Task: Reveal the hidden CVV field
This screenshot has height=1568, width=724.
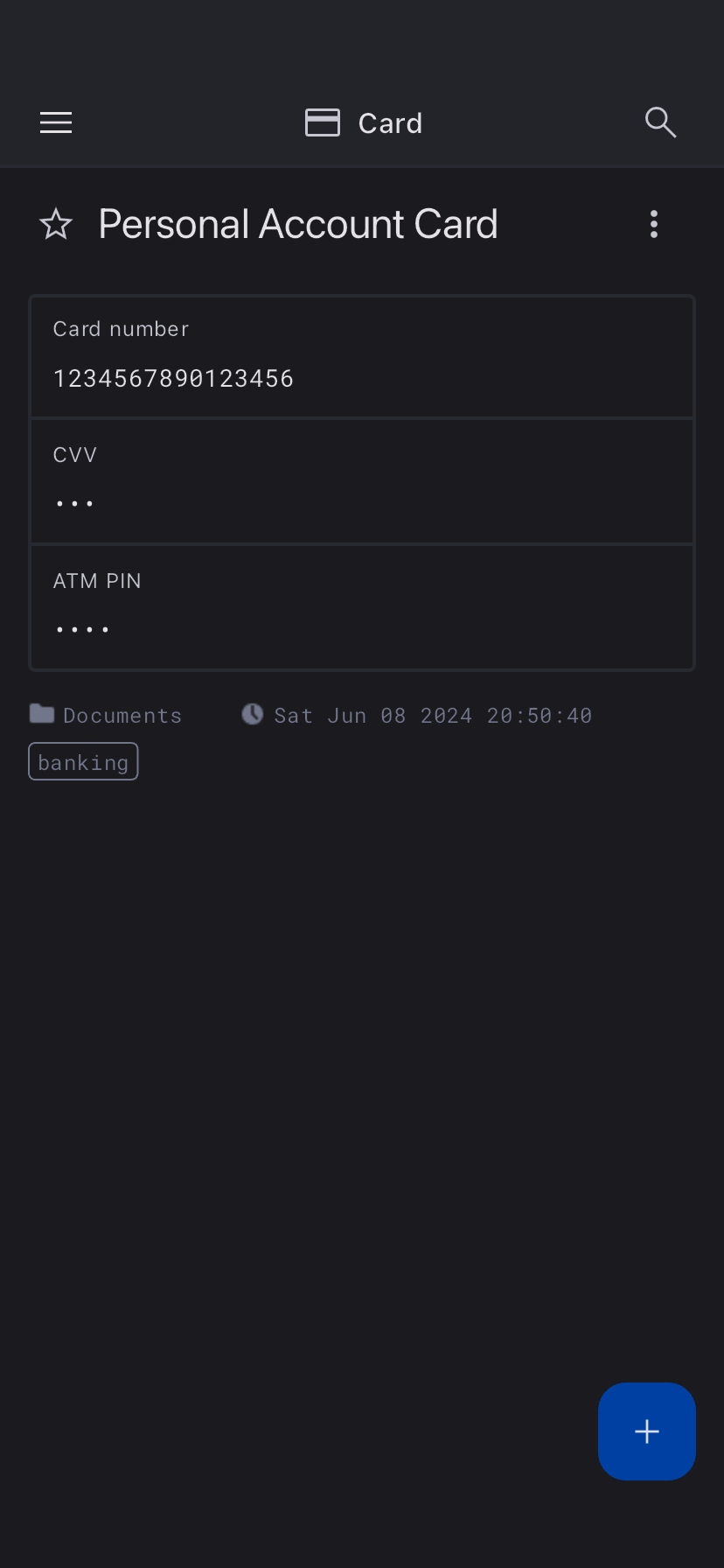Action: pos(362,482)
